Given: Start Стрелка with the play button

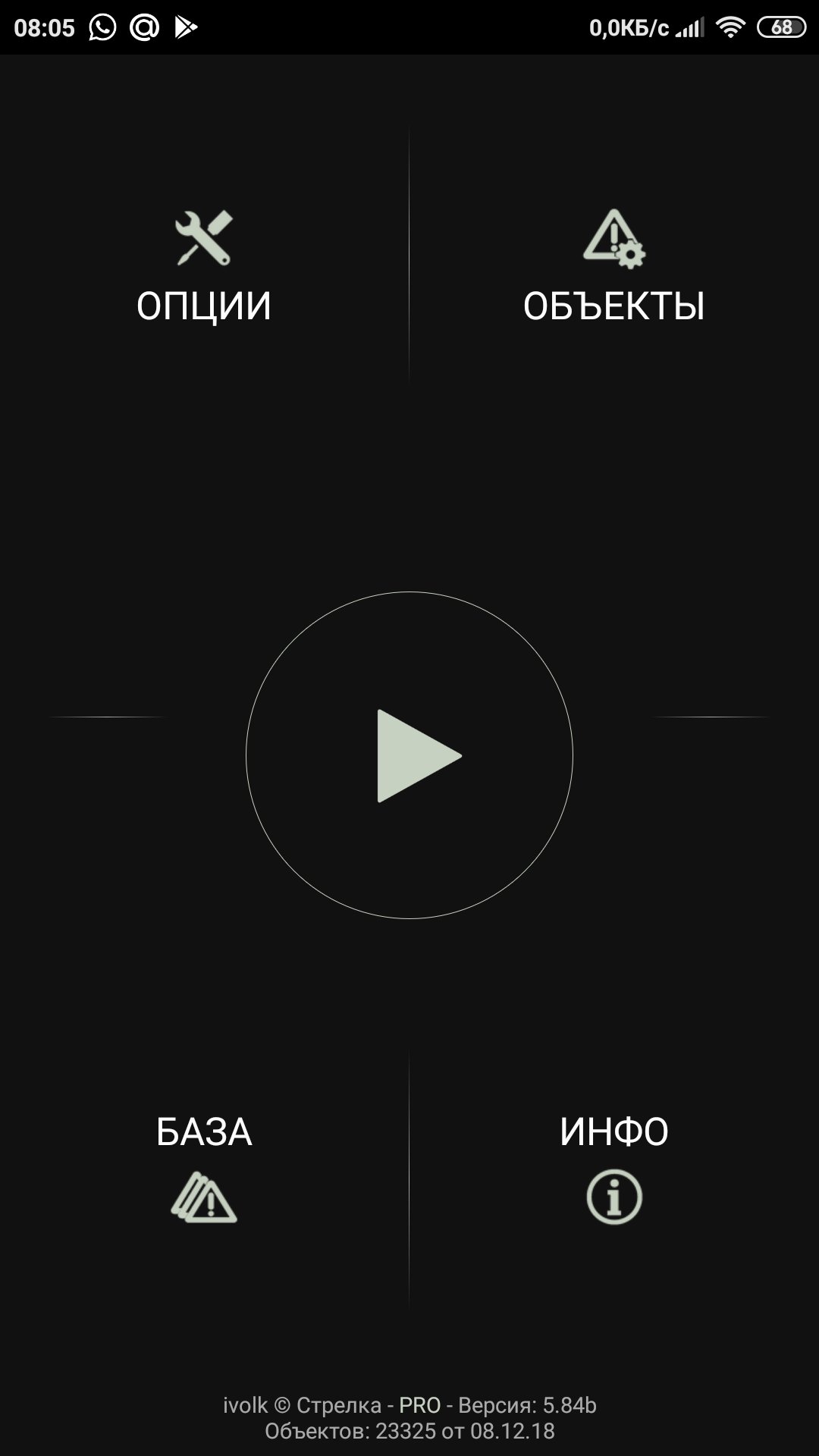Looking at the screenshot, I should [409, 755].
